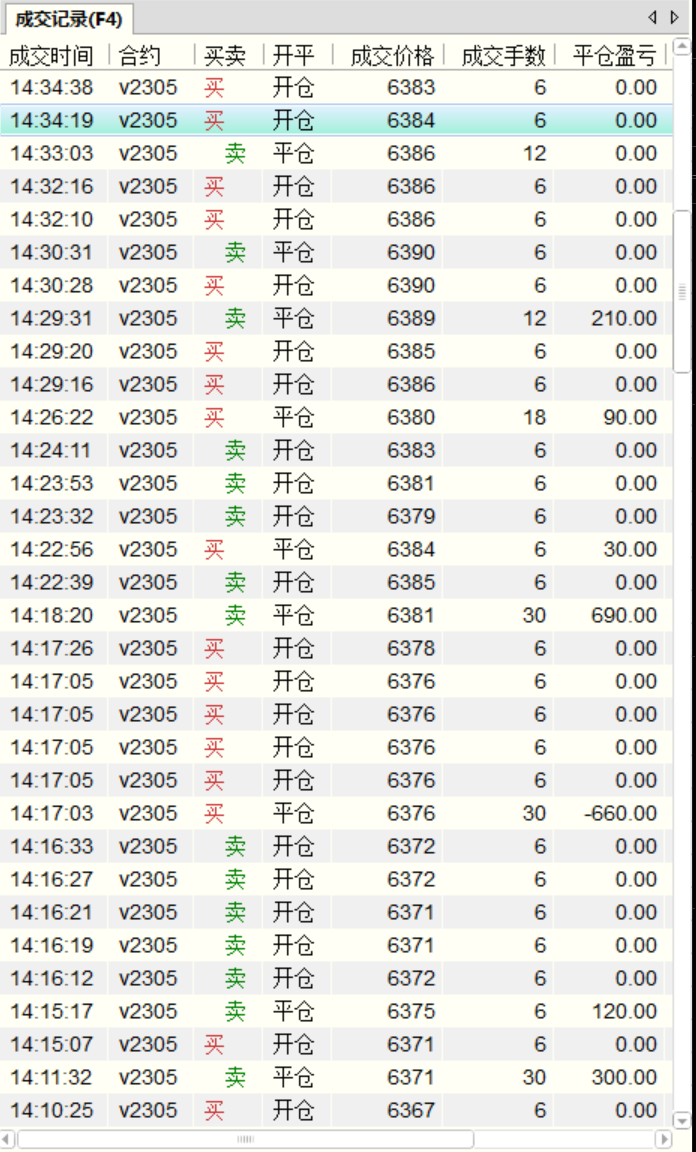Sort by the 平仓盈亏 column header
This screenshot has height=1152, width=696.
[x=614, y=55]
